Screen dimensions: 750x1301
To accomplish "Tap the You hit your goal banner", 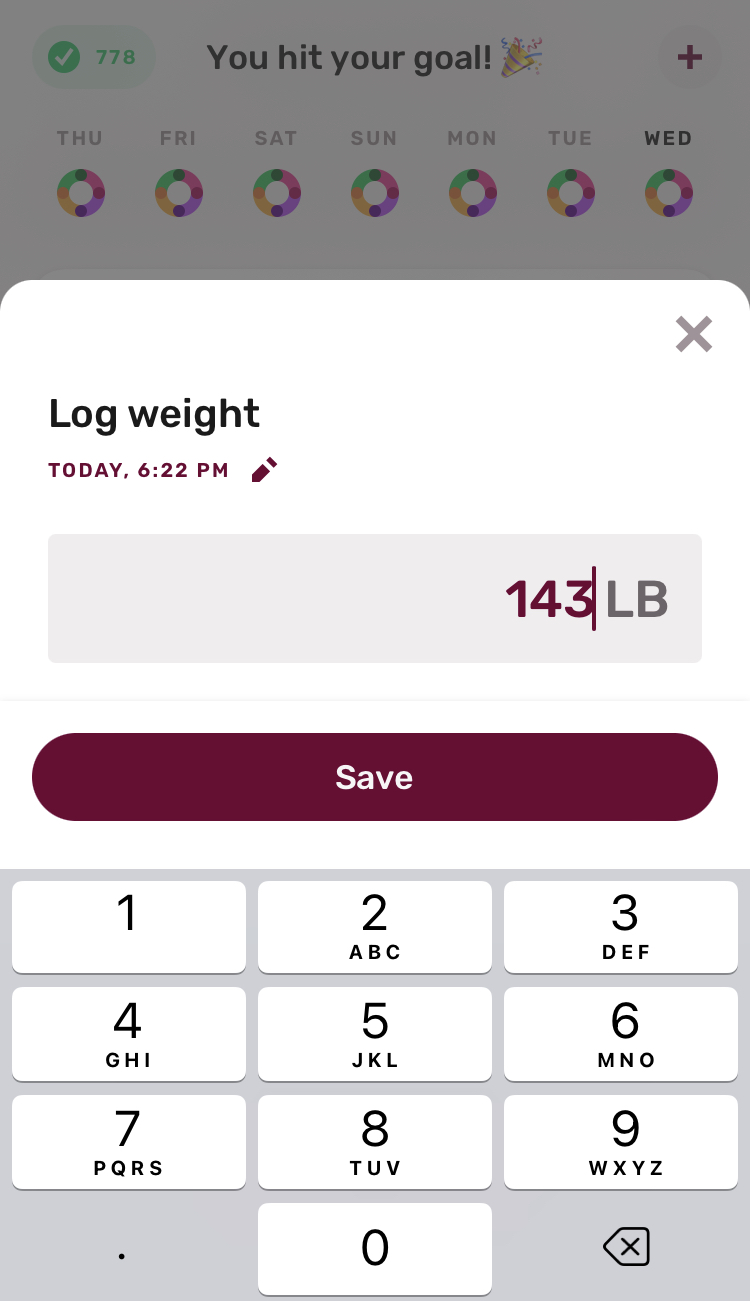I will pos(374,57).
